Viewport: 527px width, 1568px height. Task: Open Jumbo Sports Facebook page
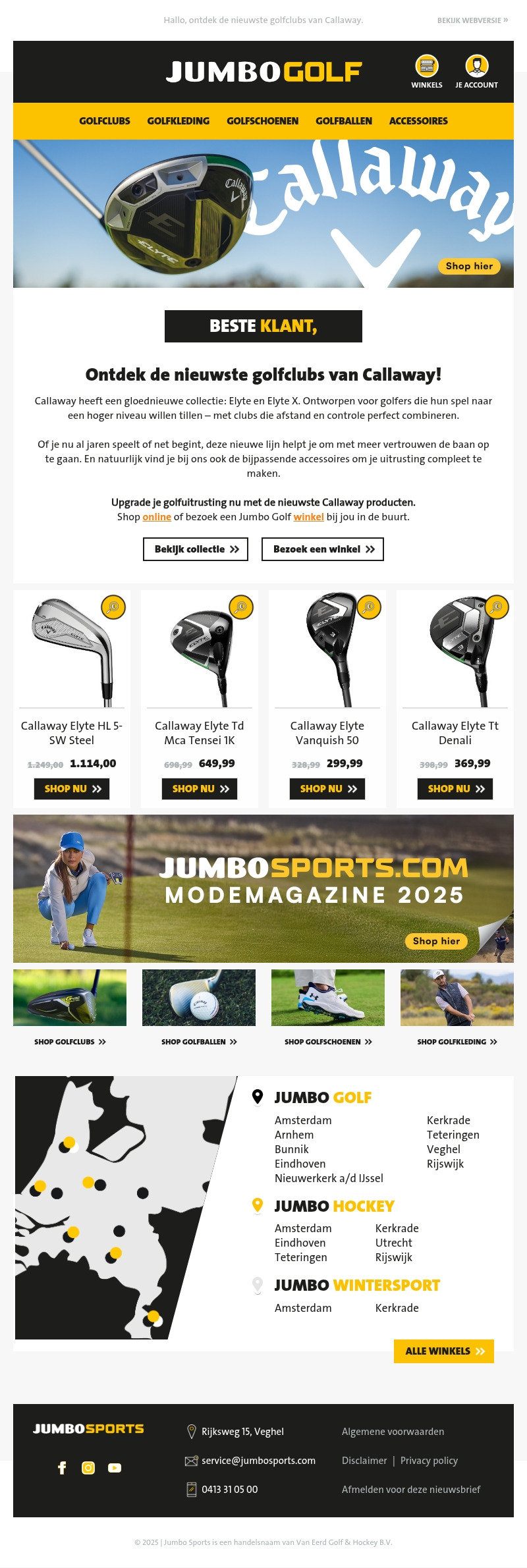[62, 1468]
